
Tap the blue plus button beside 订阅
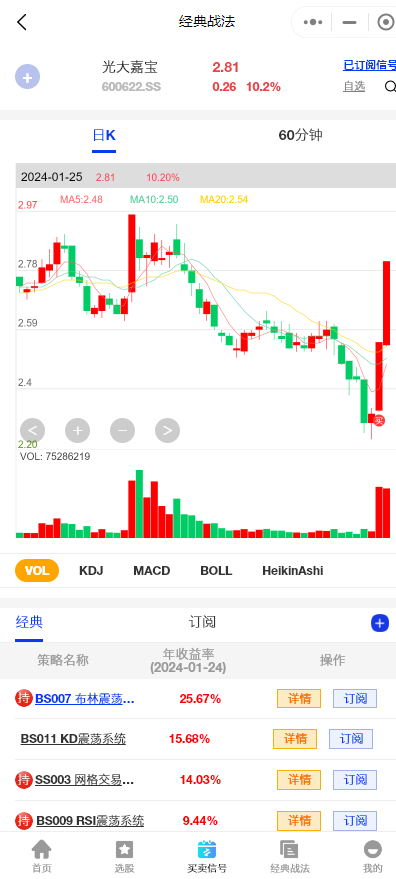click(380, 623)
